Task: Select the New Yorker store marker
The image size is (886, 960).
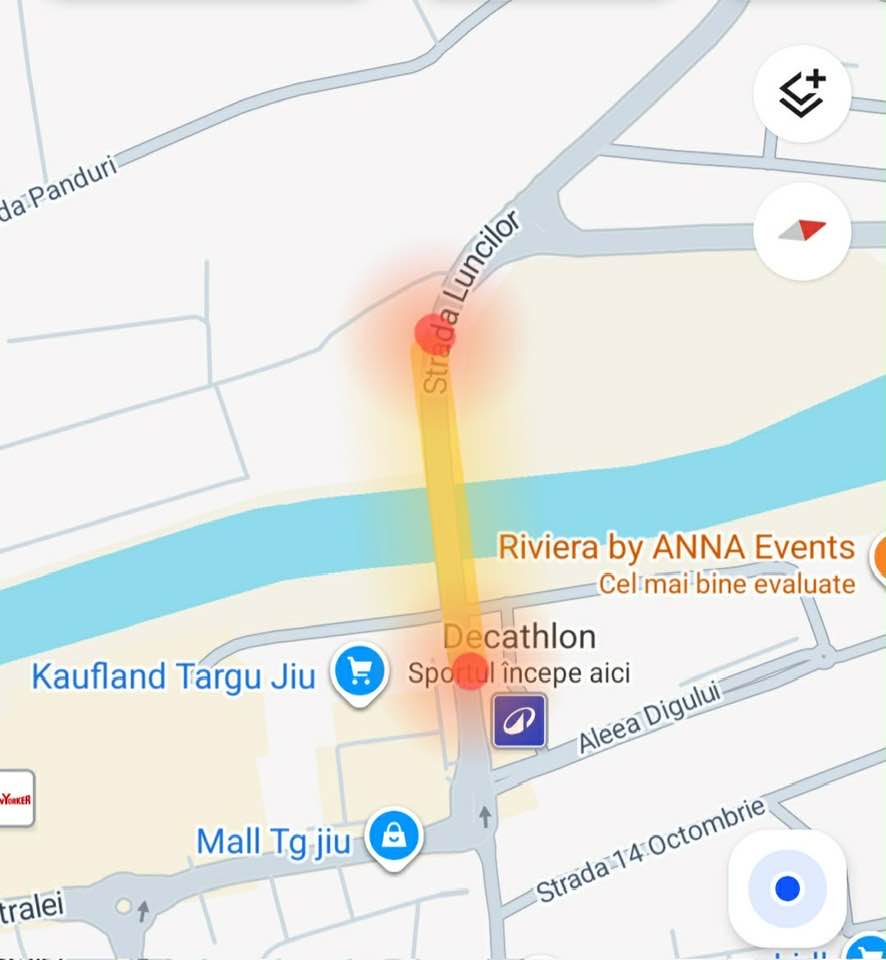Action: (x=15, y=798)
